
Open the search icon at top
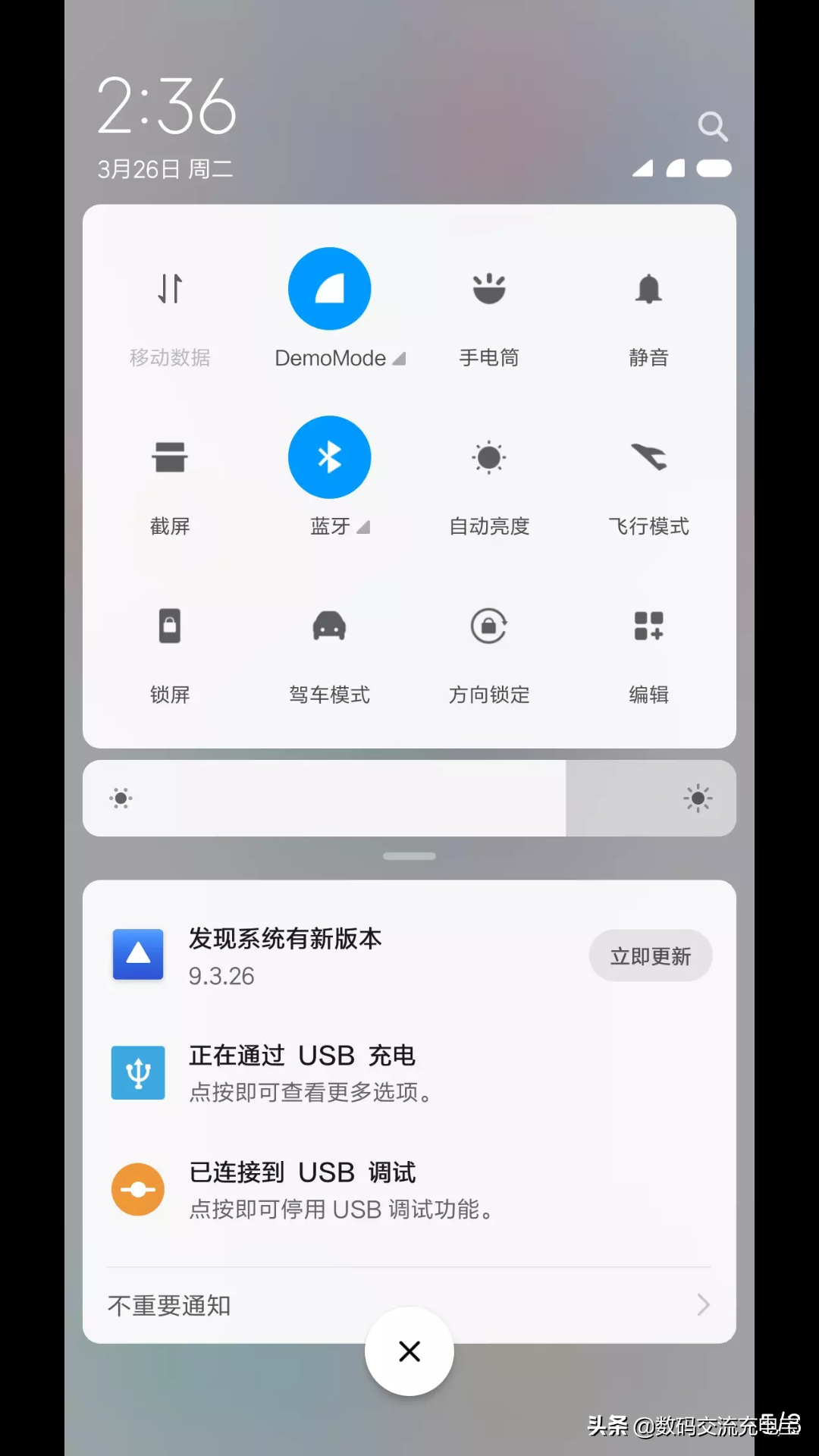point(712,127)
